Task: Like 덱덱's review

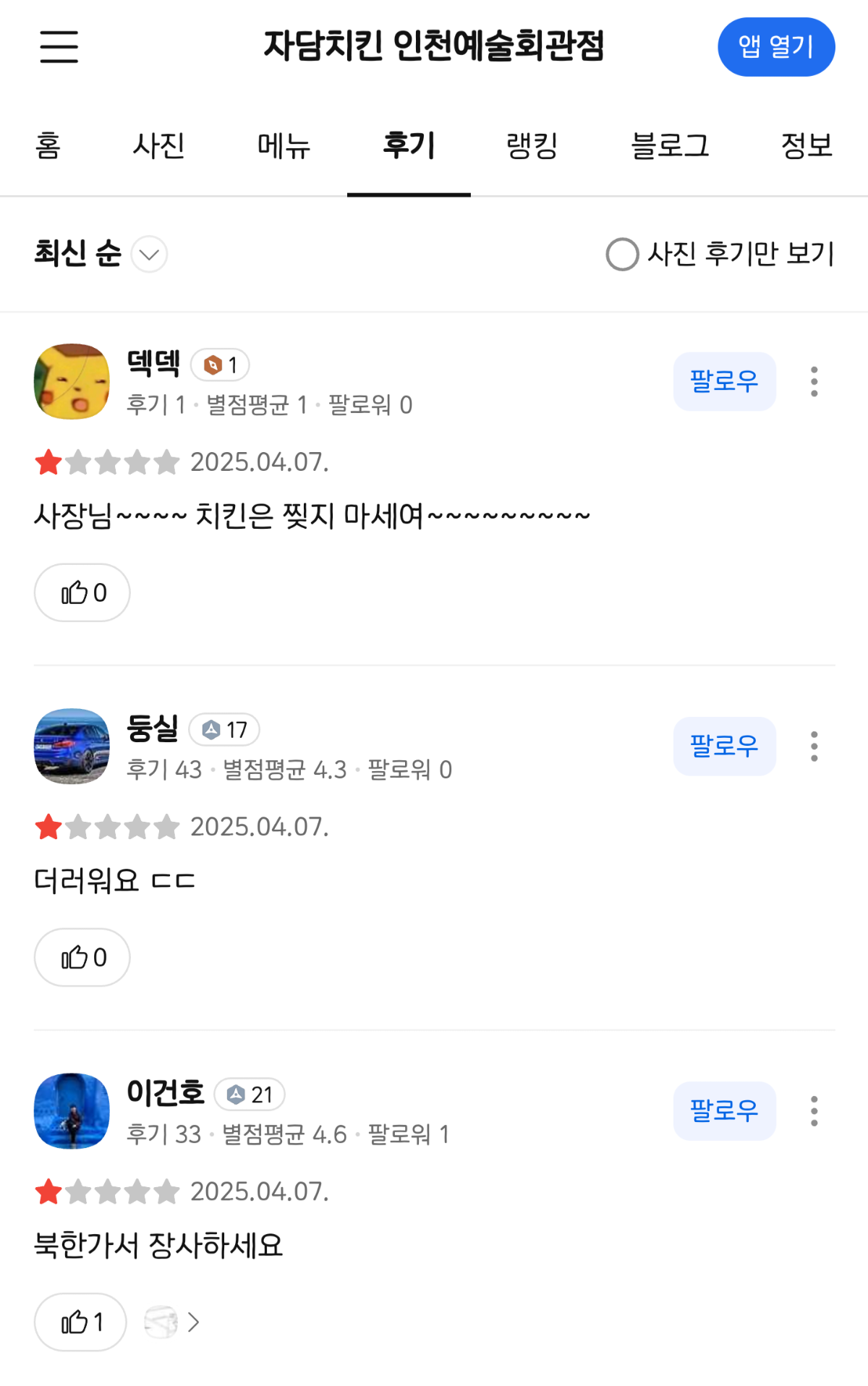Action: 82,592
